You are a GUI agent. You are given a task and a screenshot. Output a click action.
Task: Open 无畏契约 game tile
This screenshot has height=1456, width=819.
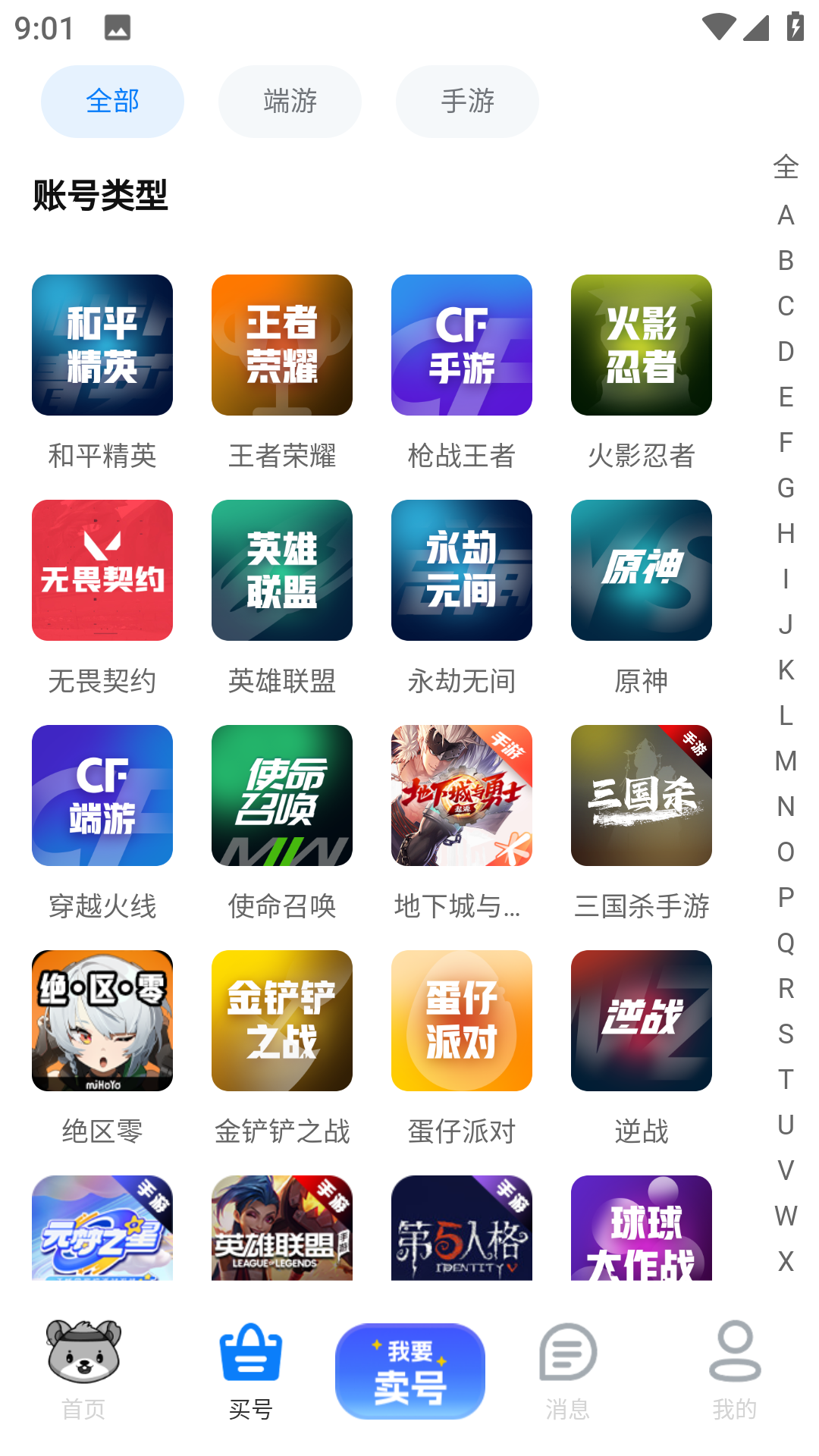(x=102, y=570)
